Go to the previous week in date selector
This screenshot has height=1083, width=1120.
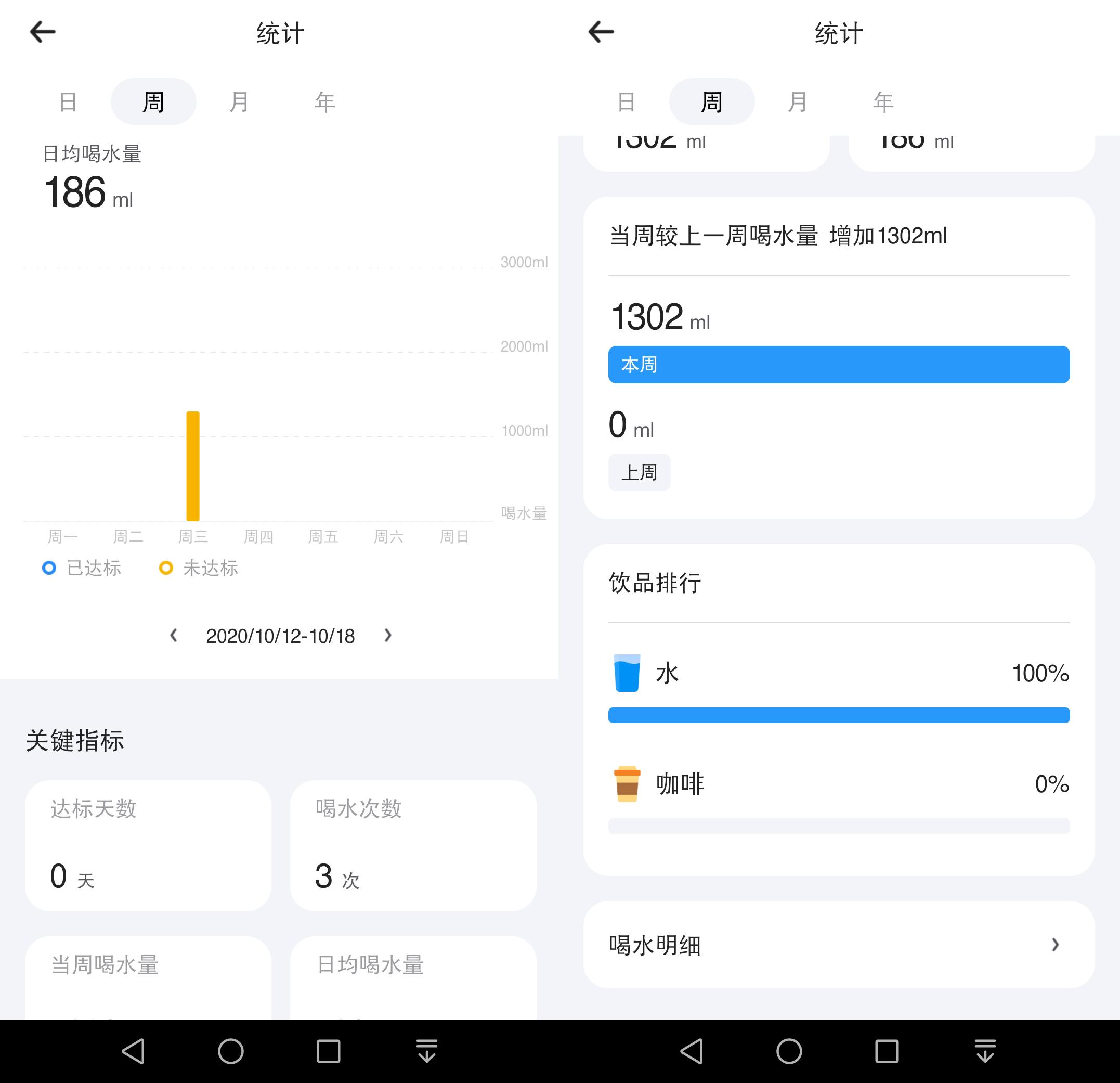174,635
